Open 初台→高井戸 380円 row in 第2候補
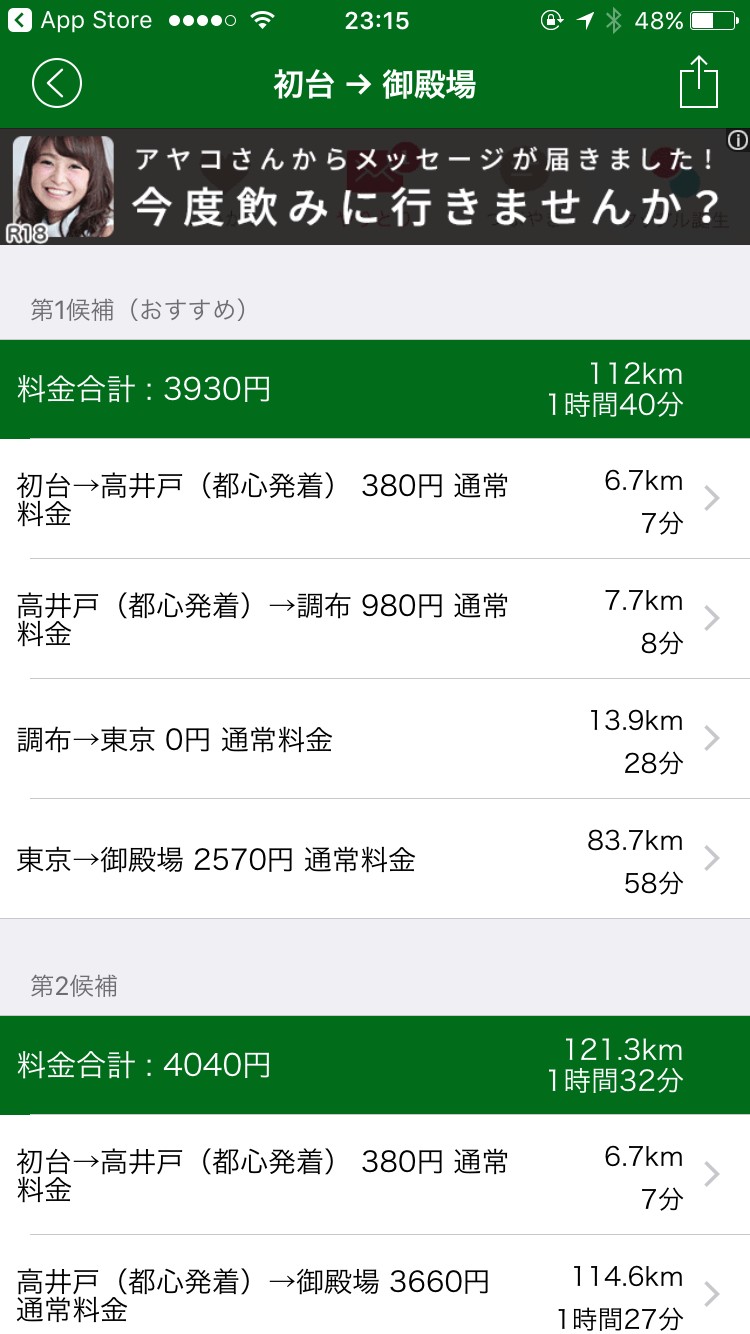 point(375,1175)
